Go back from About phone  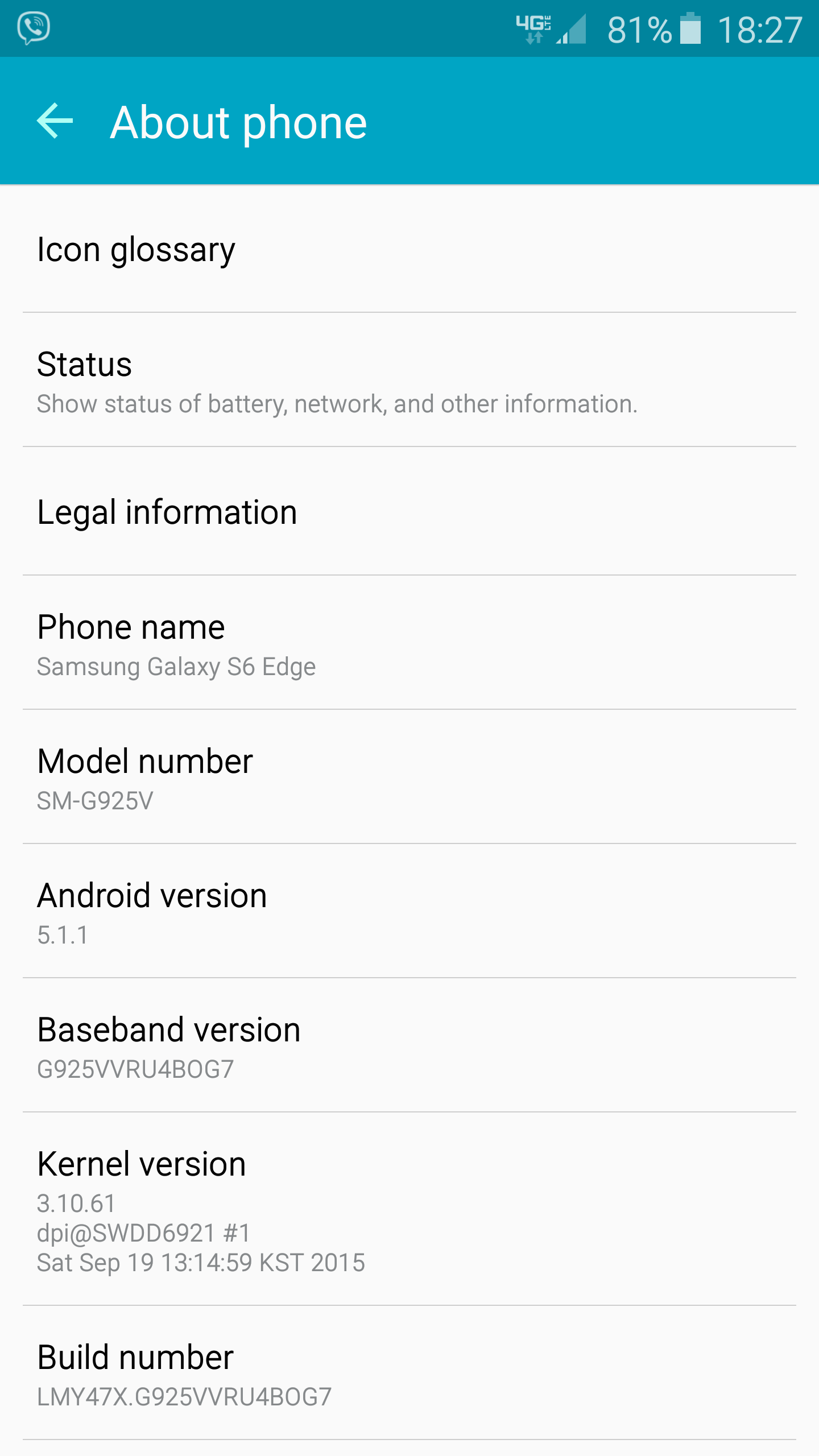click(55, 121)
